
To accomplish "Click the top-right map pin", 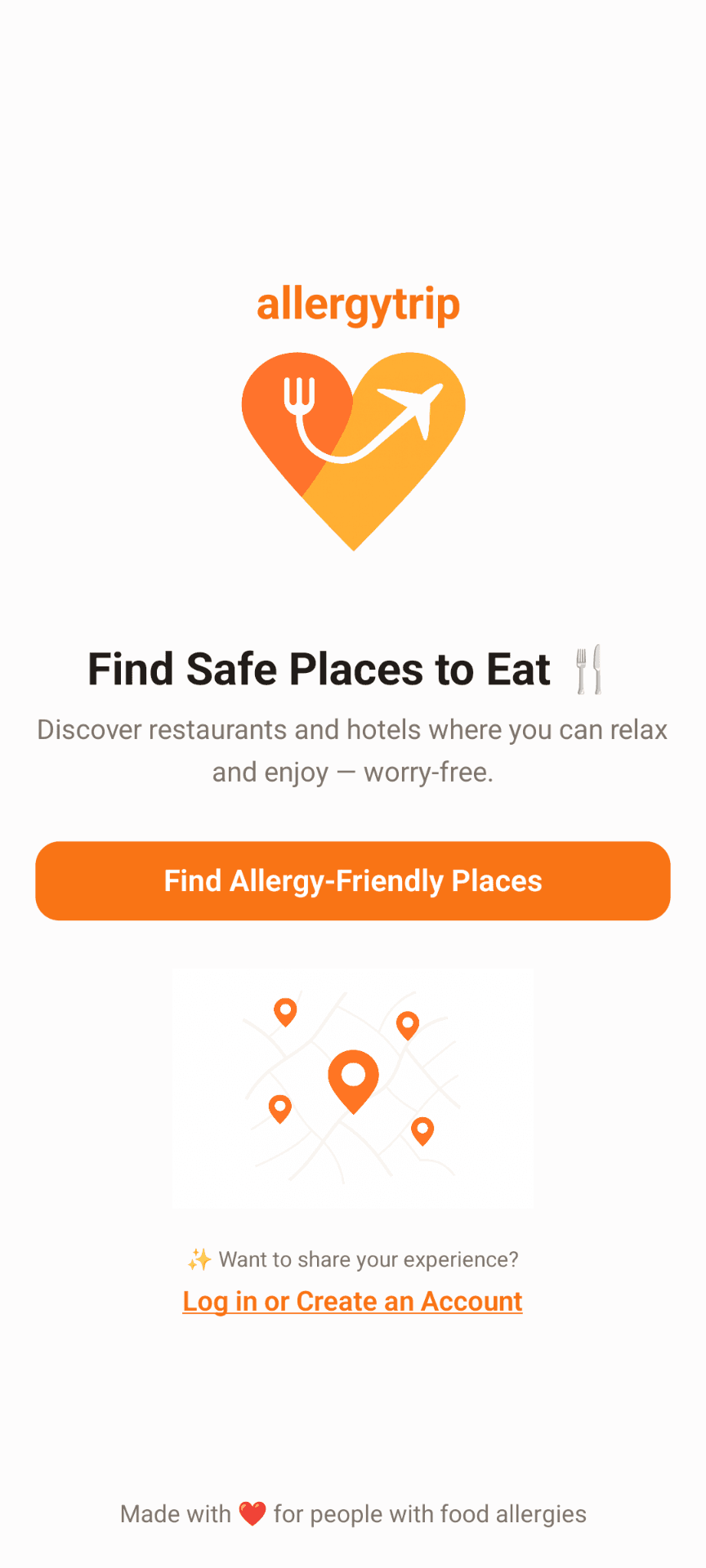I will coord(407,1025).
